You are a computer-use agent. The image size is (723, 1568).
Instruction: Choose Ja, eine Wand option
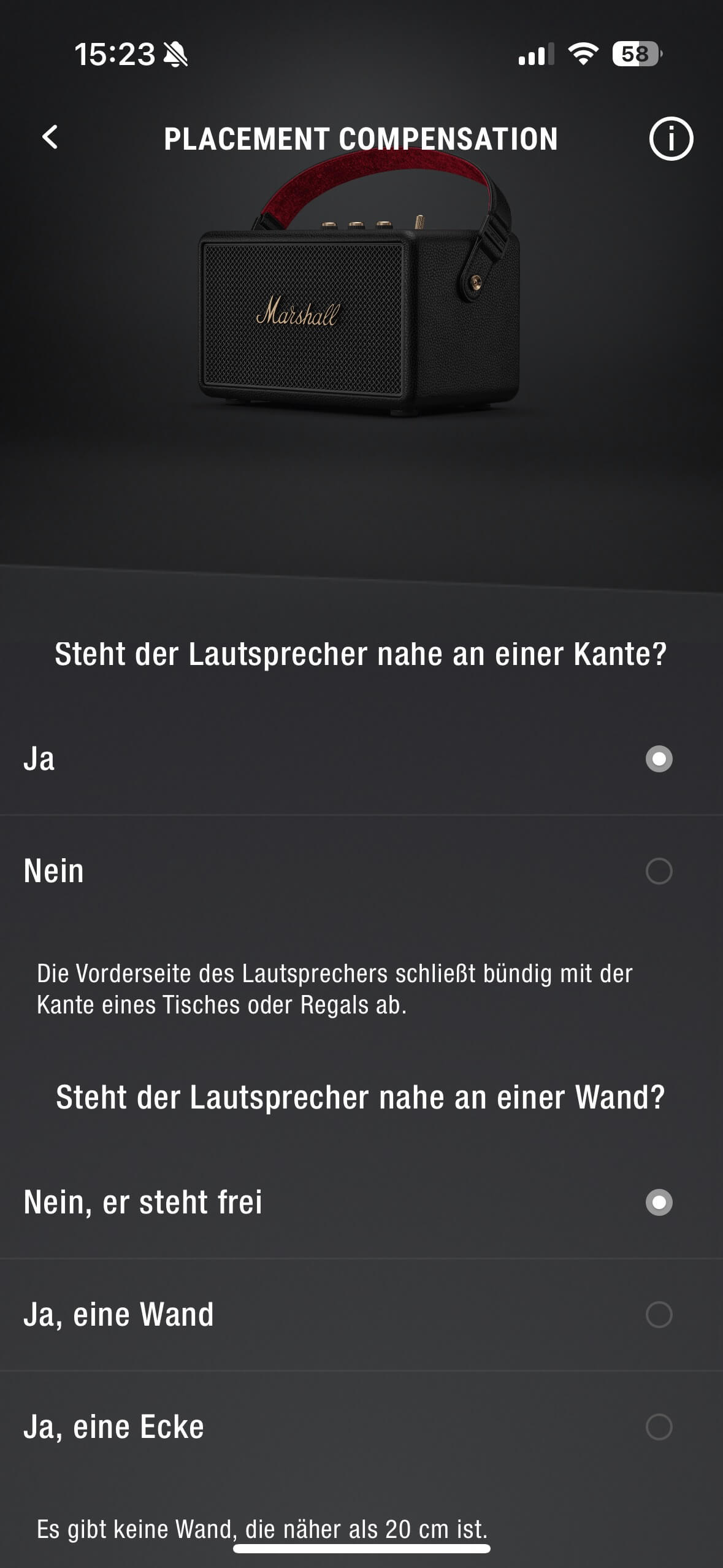[x=659, y=1315]
